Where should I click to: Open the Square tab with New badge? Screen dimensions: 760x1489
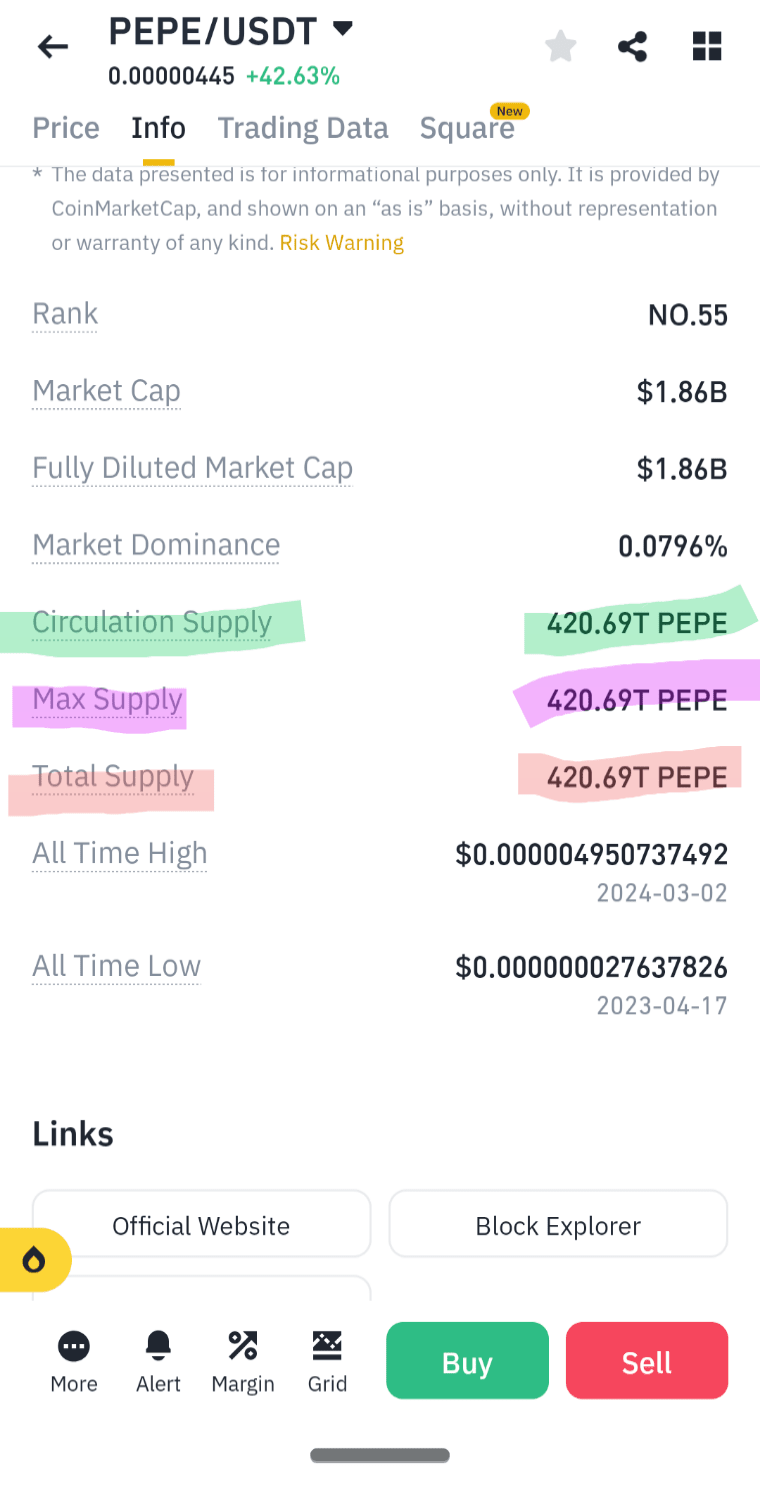point(467,128)
